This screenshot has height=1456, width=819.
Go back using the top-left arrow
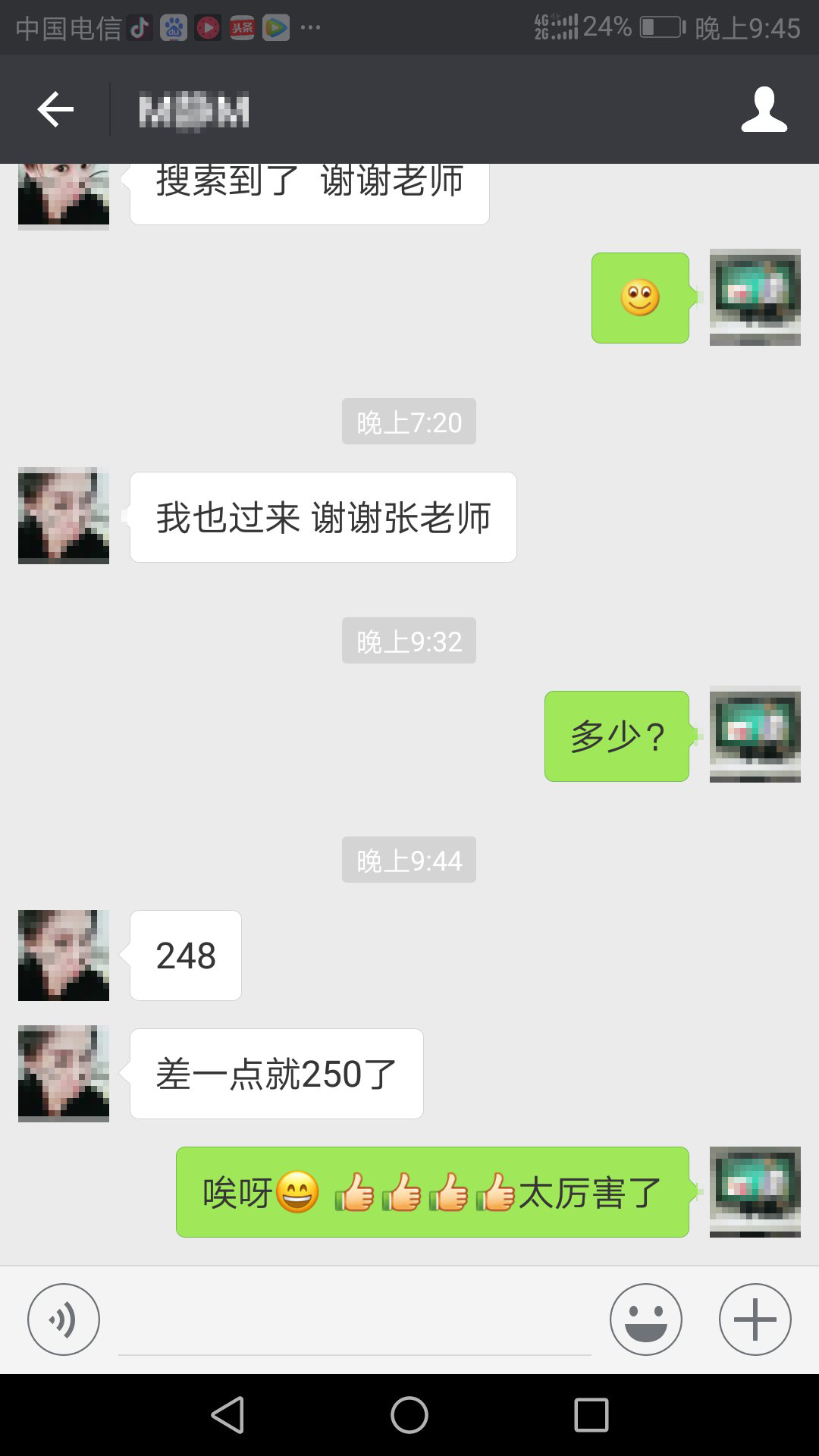[x=55, y=110]
